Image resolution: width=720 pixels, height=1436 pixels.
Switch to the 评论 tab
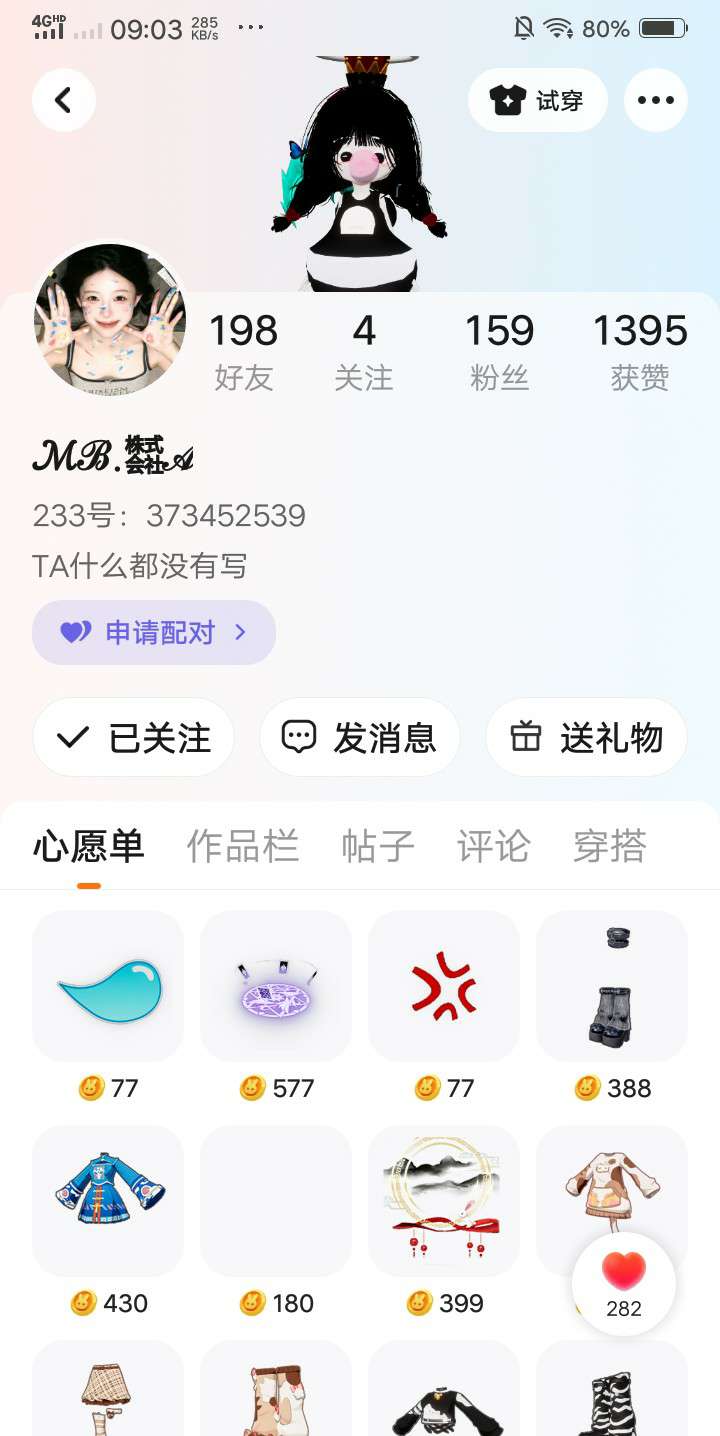[x=493, y=846]
